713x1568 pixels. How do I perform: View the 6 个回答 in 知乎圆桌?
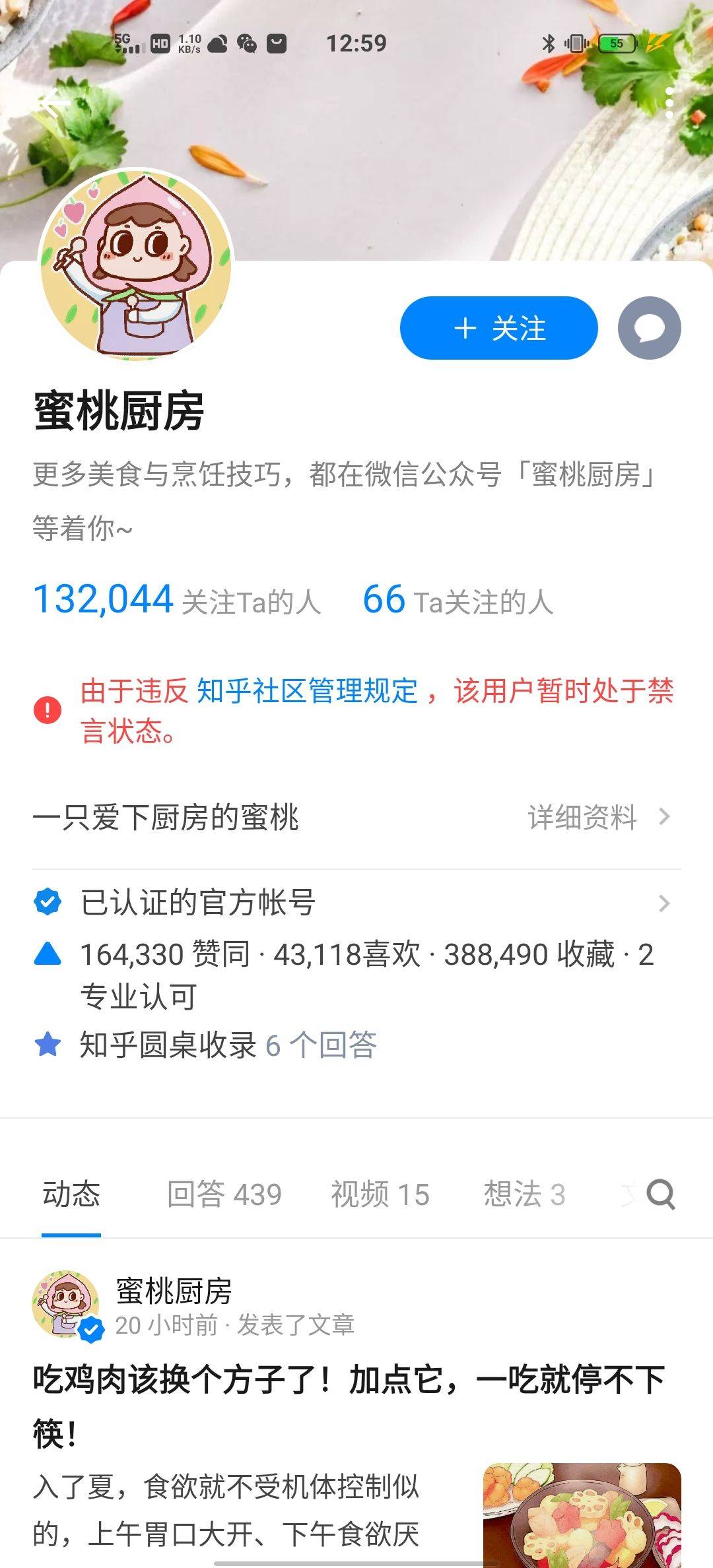click(x=321, y=1045)
